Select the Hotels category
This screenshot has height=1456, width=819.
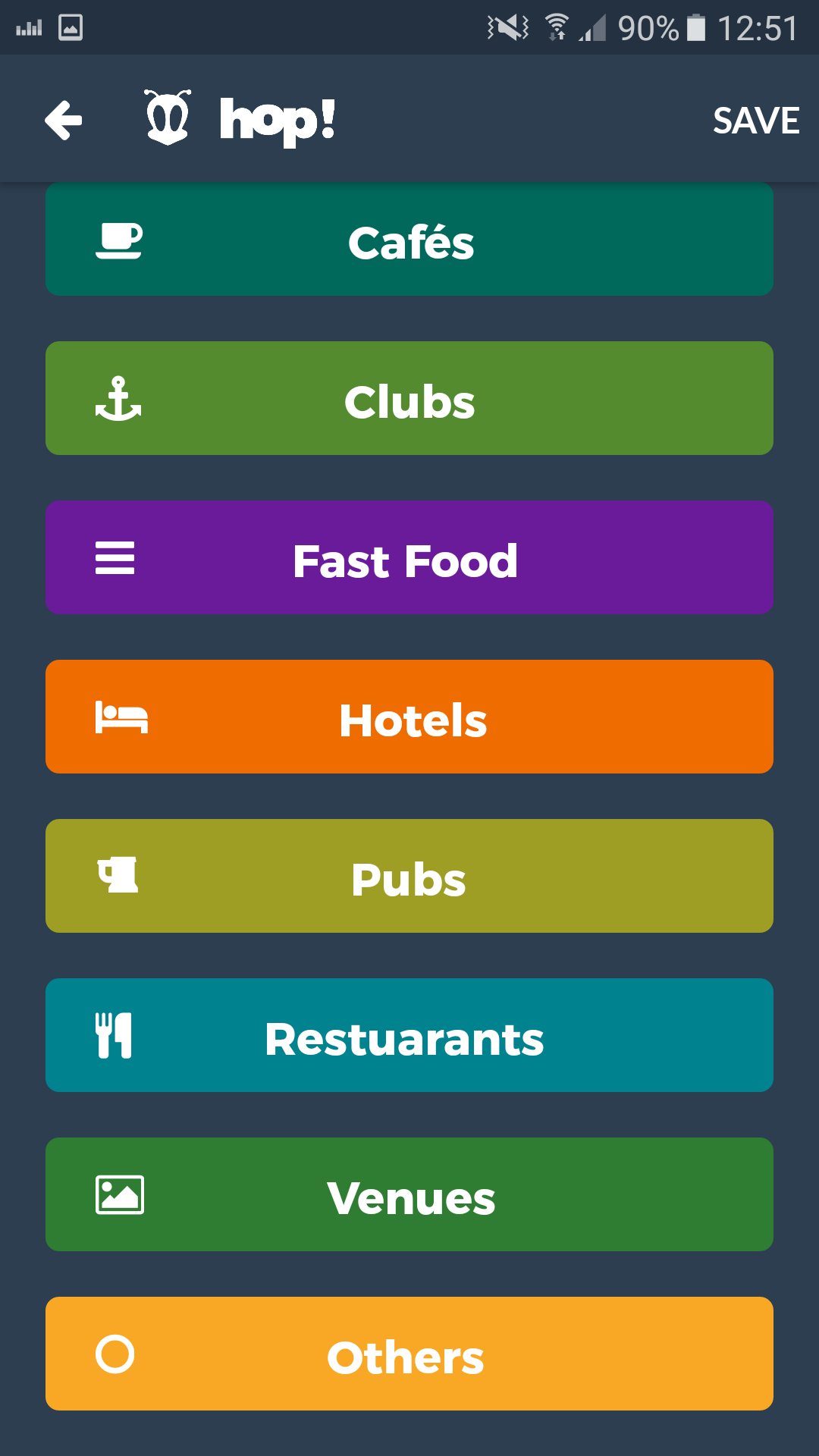tap(409, 717)
